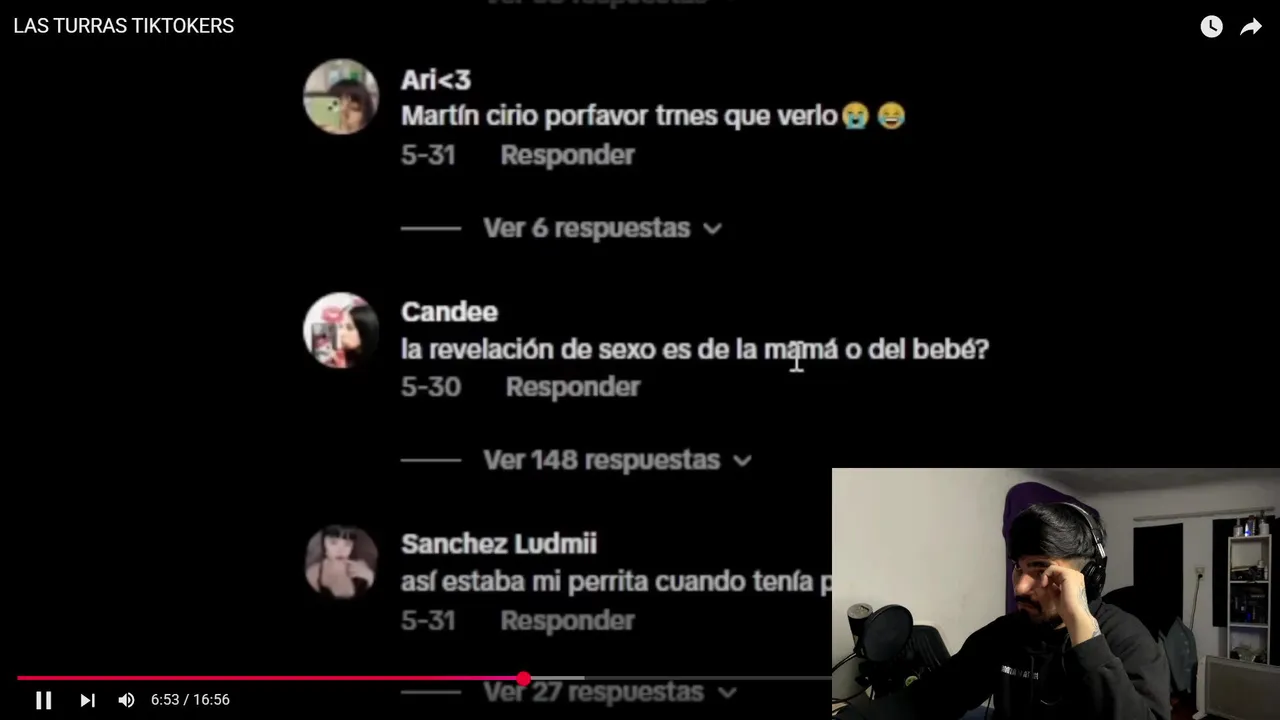The height and width of the screenshot is (720, 1280).
Task: Mute the video sound
Action: 126,700
